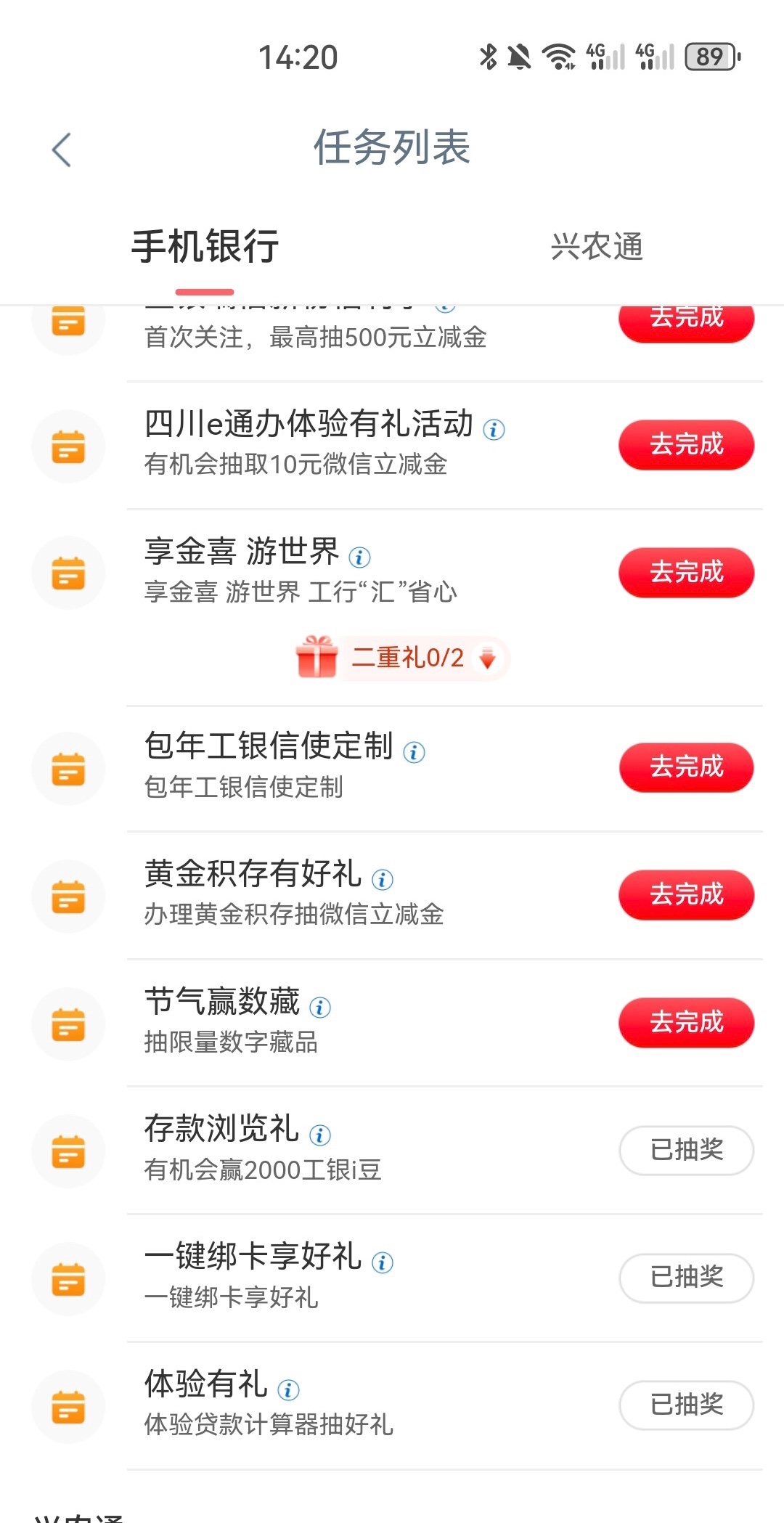784x1523 pixels.
Task: Tap 去完成 for 黄金积存有好礼
Action: coord(686,895)
